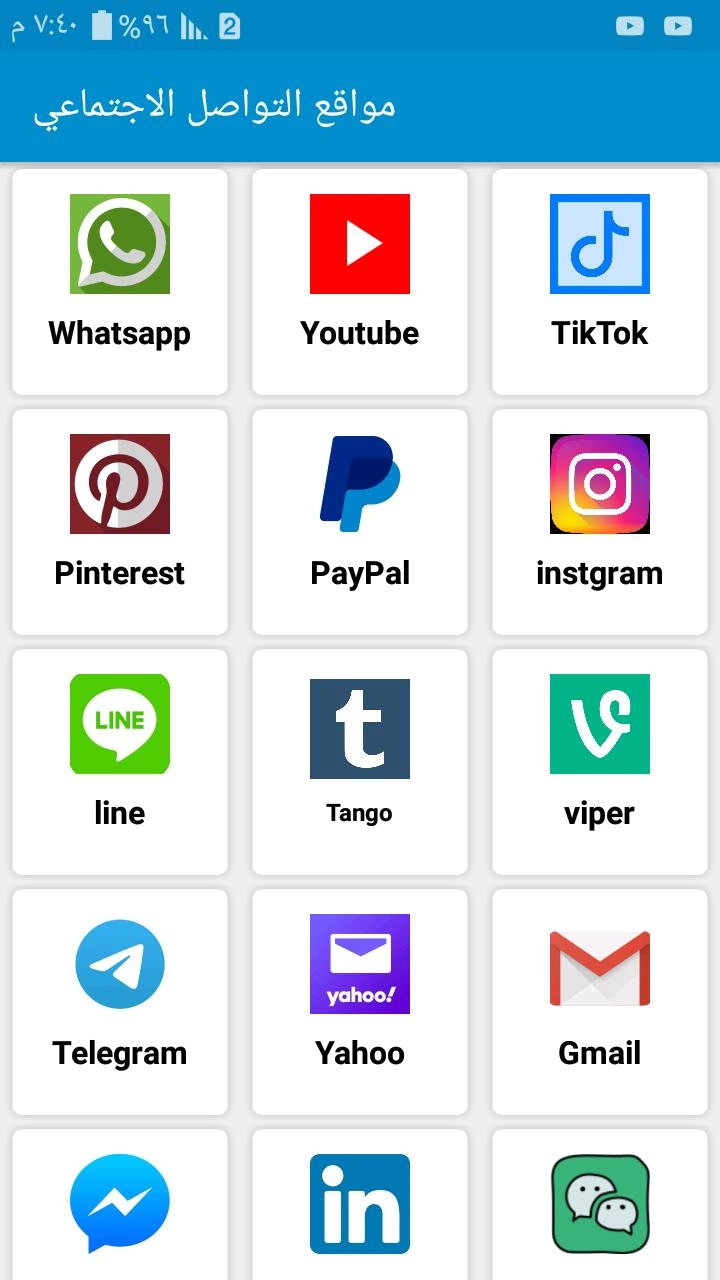Open the line tile
Image resolution: width=720 pixels, height=1280 pixels.
tap(120, 762)
